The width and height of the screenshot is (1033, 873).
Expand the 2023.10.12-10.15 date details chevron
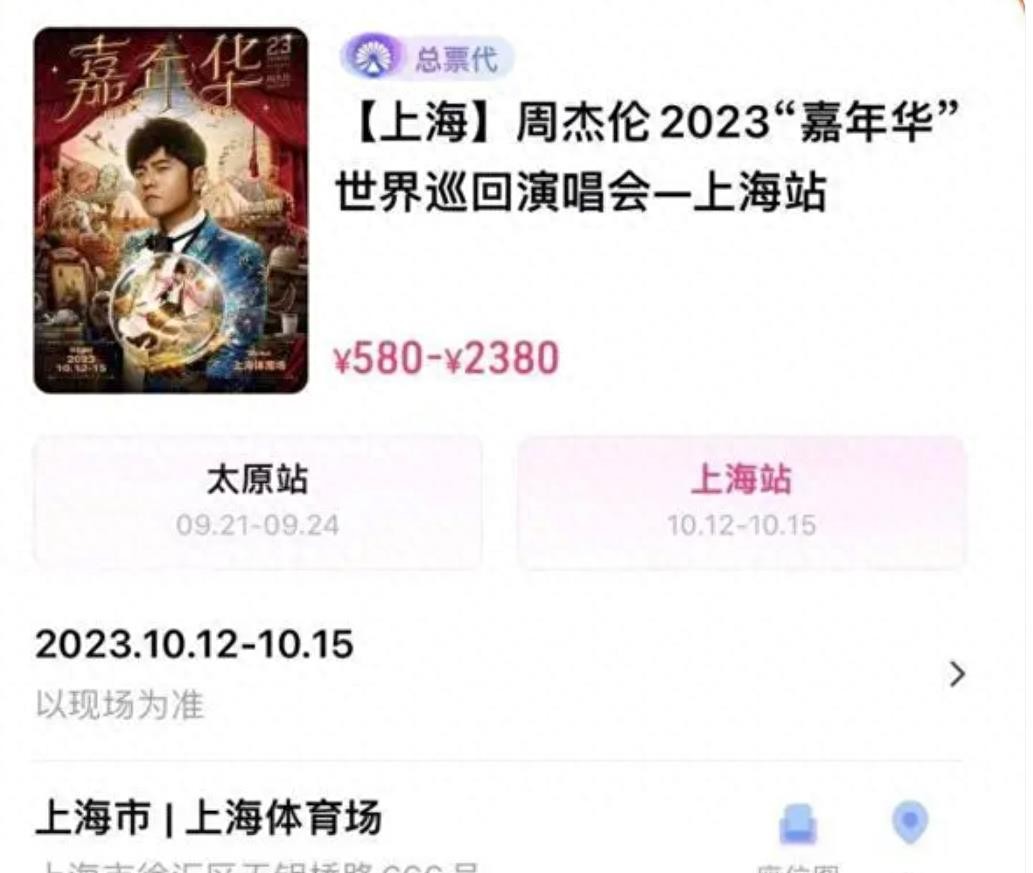tap(957, 674)
